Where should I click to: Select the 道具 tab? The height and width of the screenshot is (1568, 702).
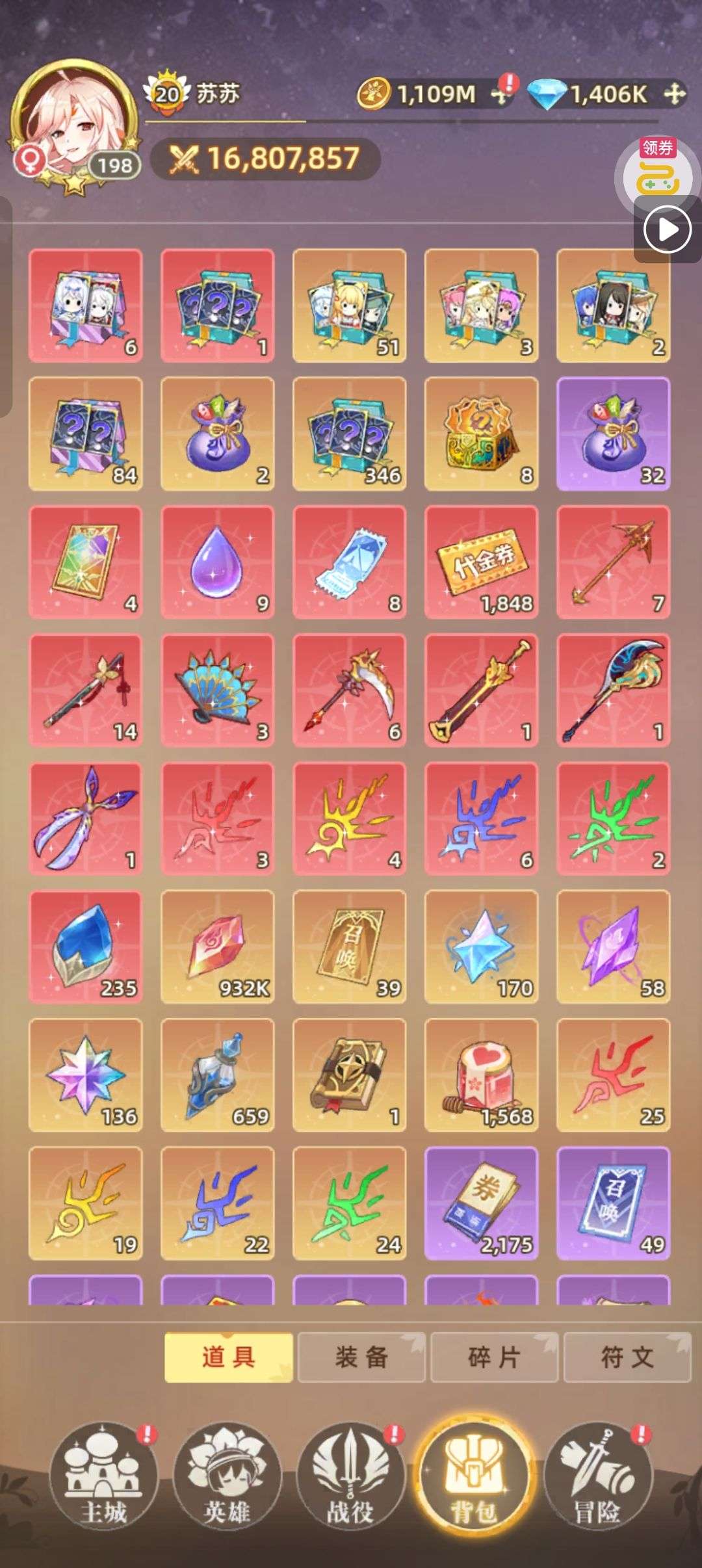[x=228, y=1357]
